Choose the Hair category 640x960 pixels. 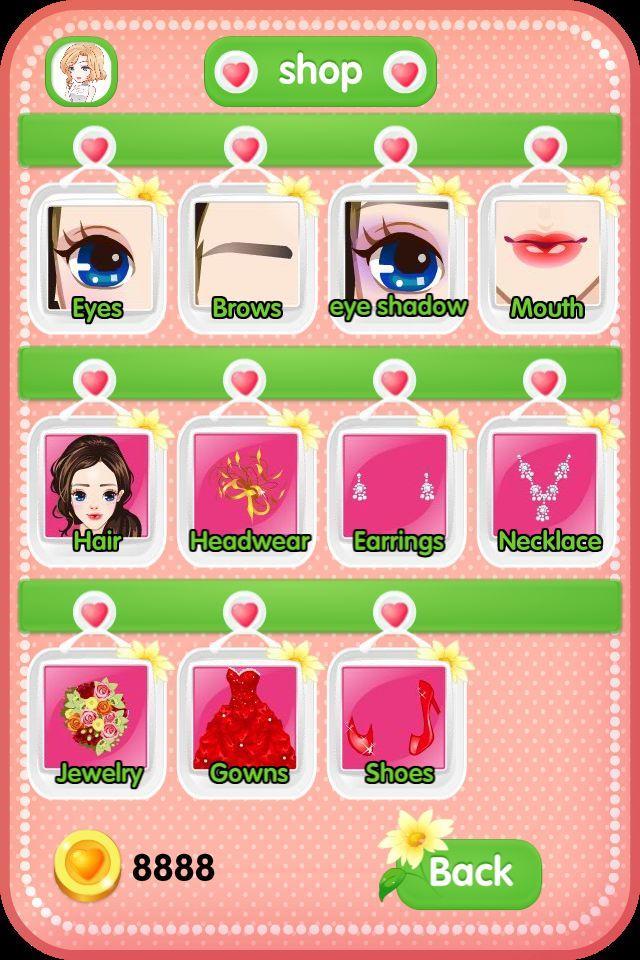pos(97,490)
